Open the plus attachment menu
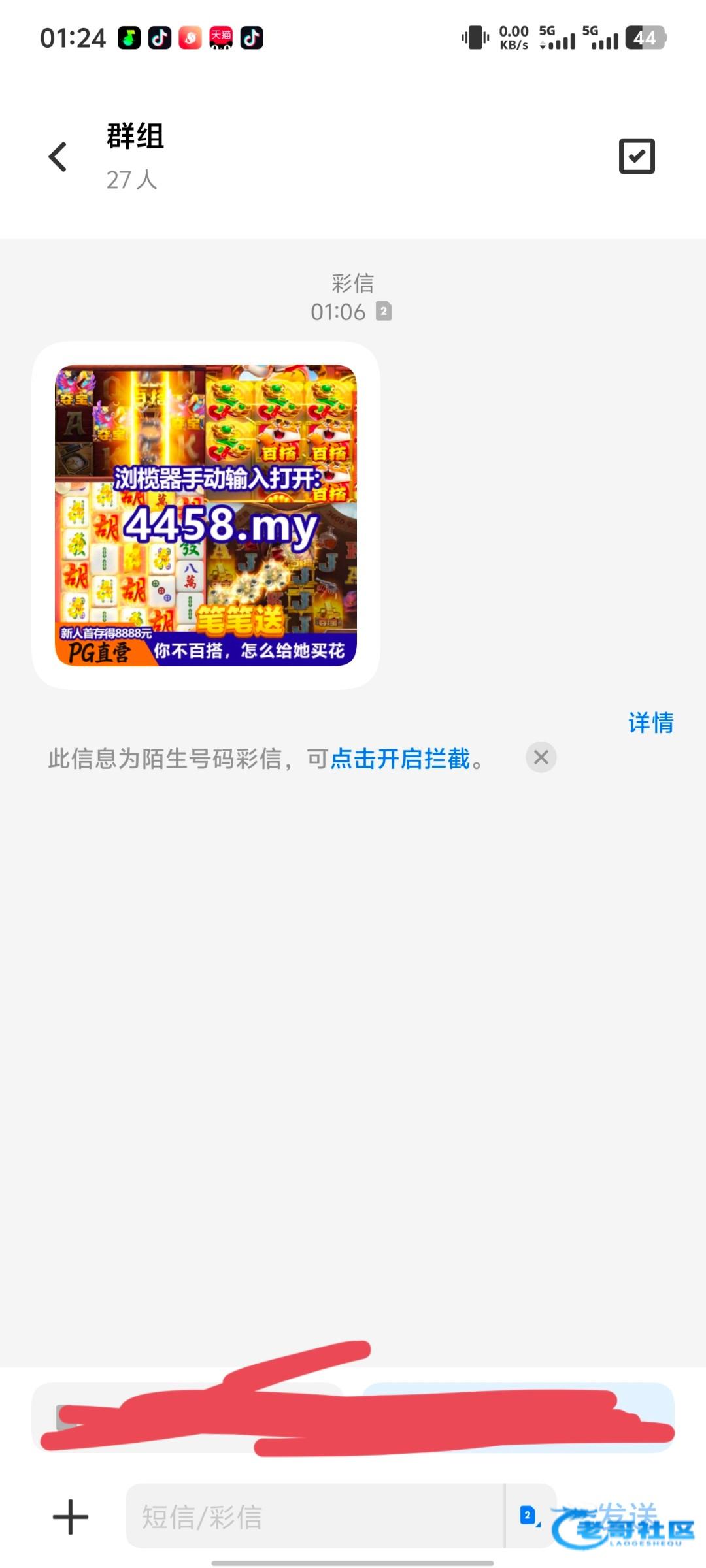This screenshot has width=706, height=1568. point(70,1516)
